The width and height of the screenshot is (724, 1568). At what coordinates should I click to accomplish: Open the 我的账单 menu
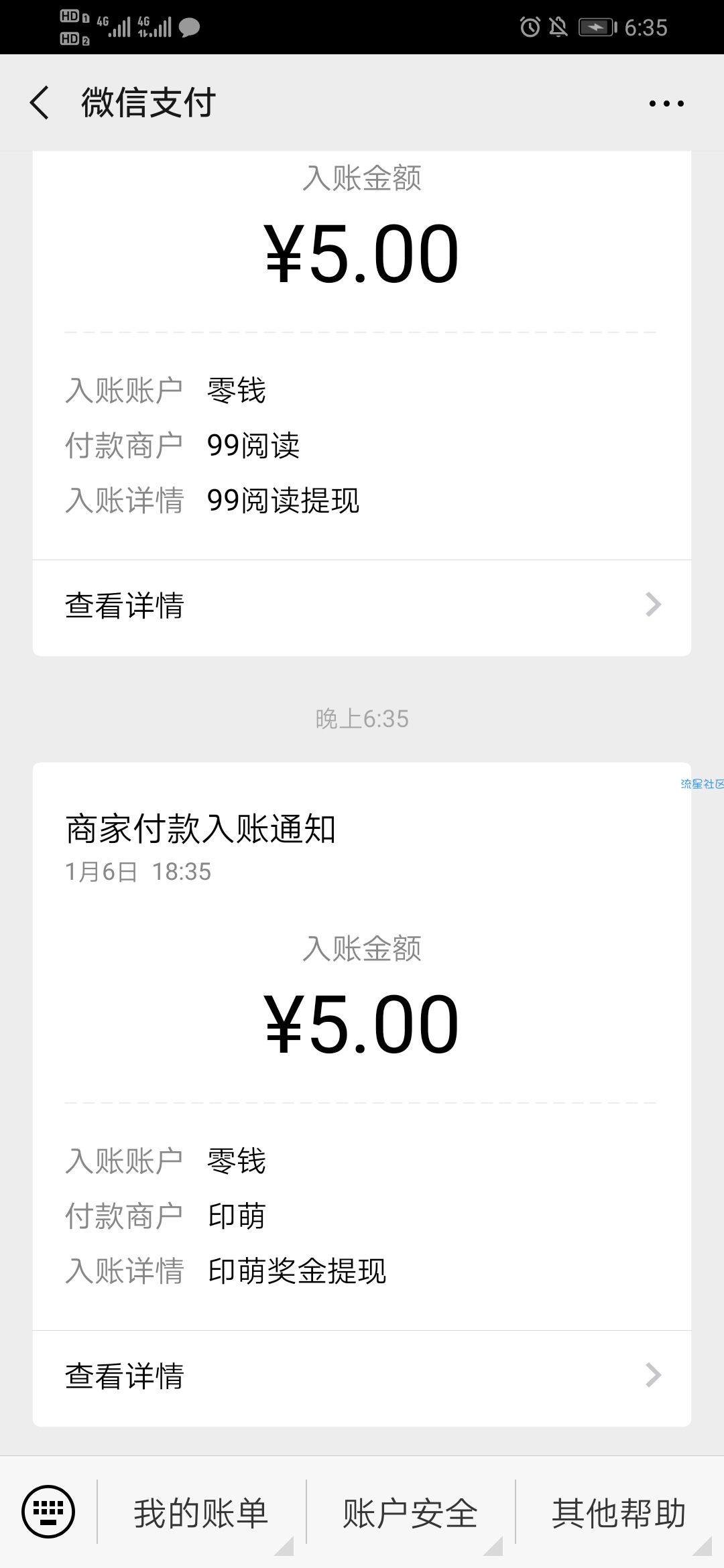(201, 1513)
